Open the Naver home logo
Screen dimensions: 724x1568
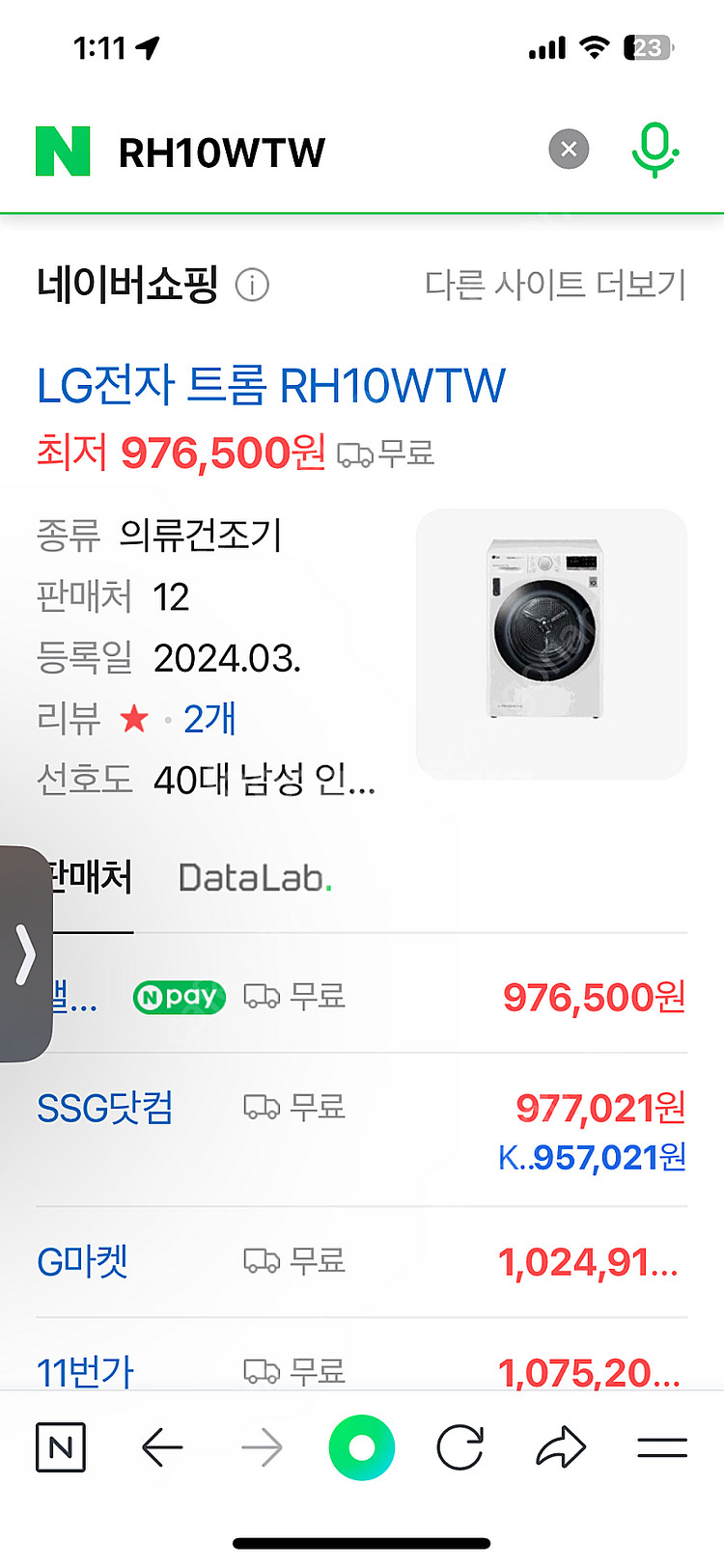coord(63,151)
